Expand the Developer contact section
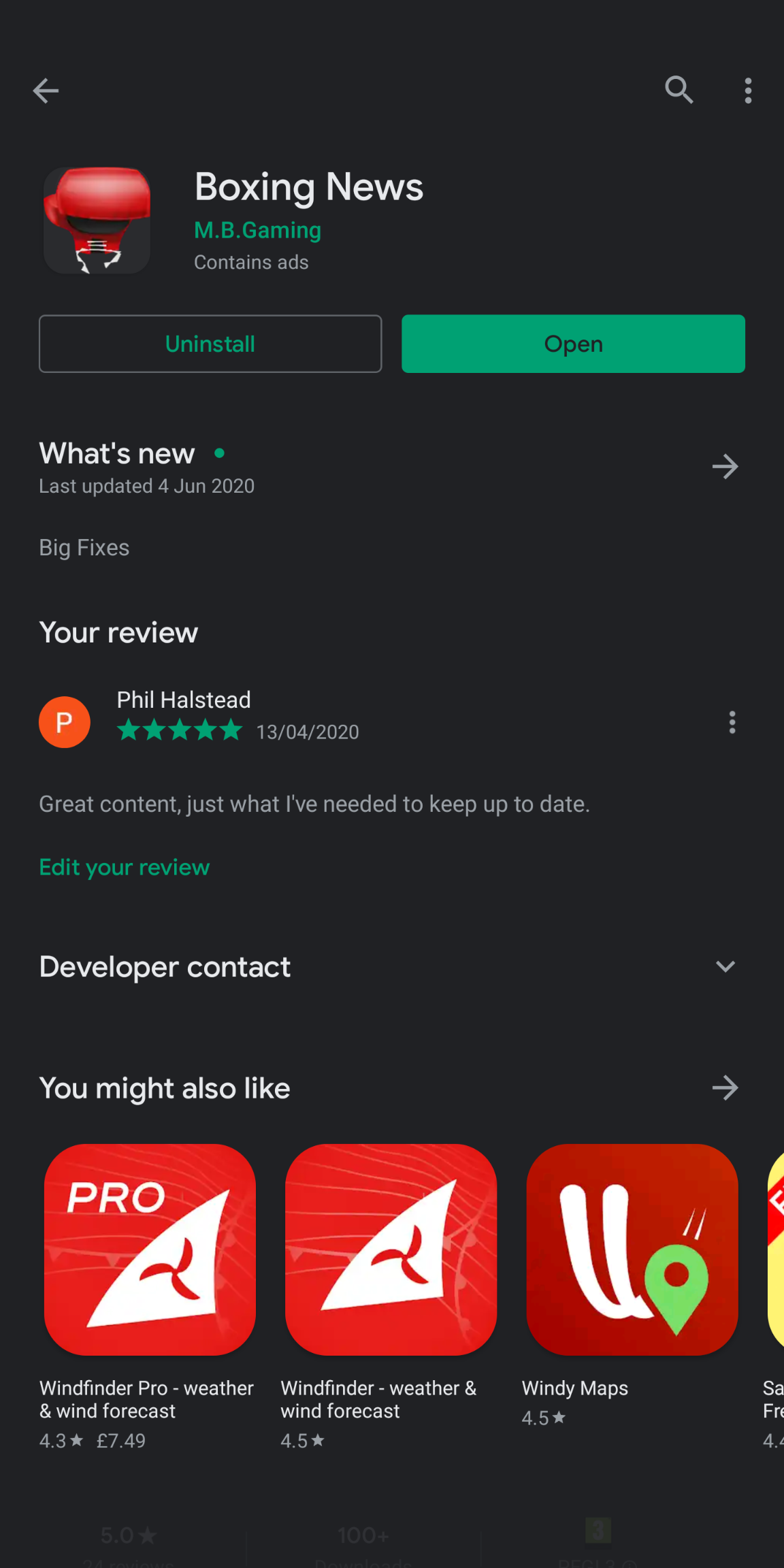784x1568 pixels. (725, 966)
